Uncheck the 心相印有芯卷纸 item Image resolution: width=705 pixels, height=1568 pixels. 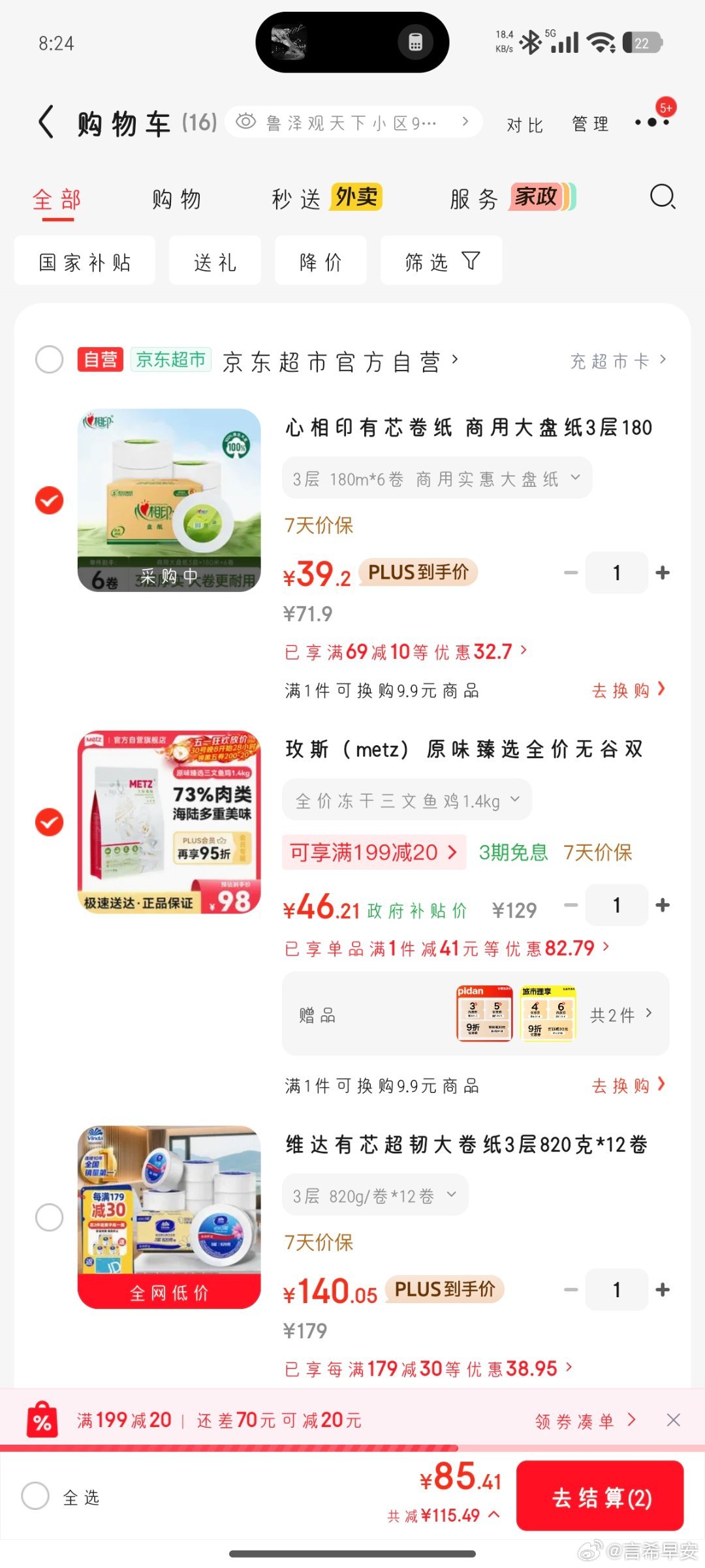pos(50,500)
